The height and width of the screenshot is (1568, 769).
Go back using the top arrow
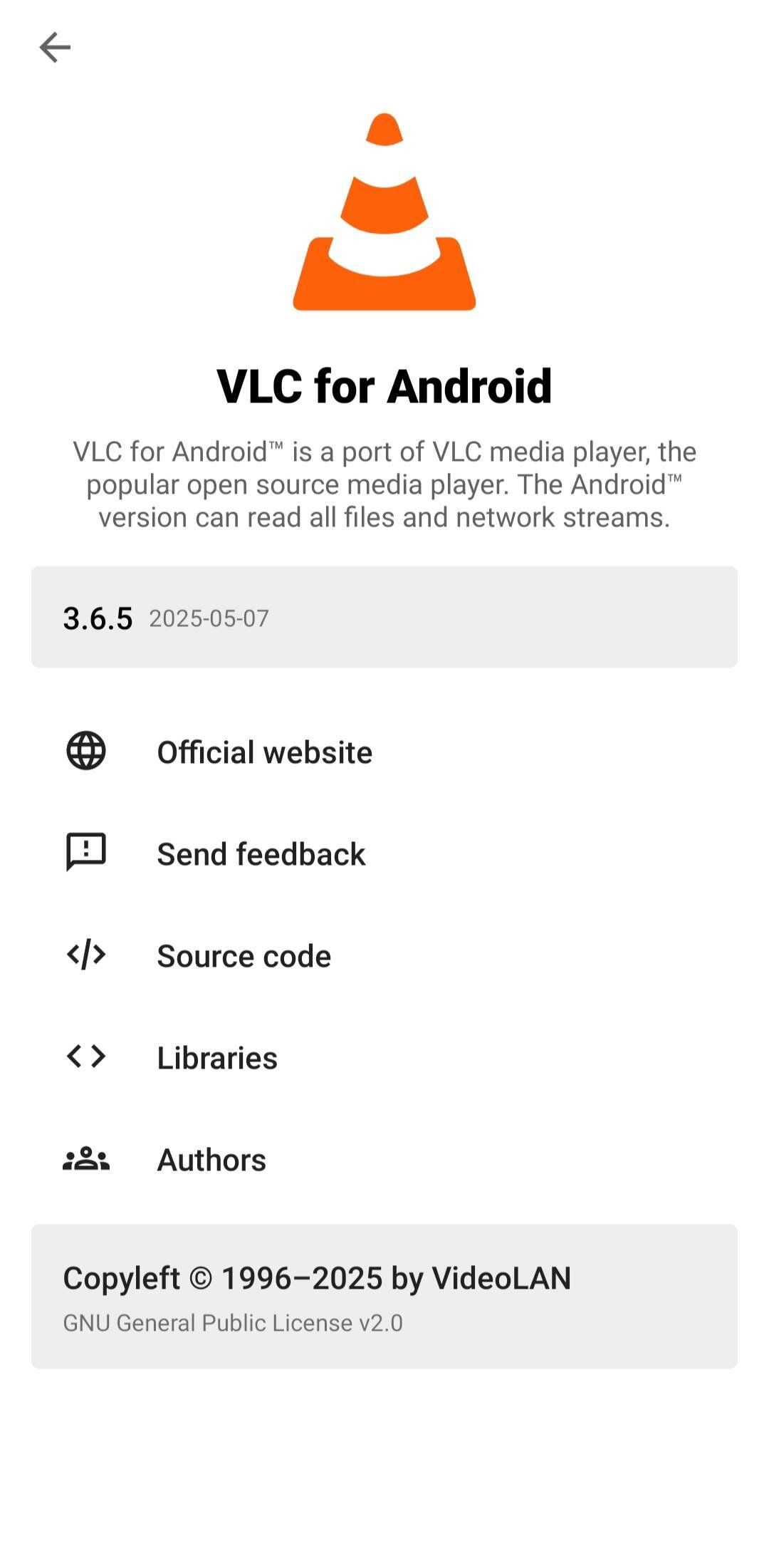[x=55, y=48]
